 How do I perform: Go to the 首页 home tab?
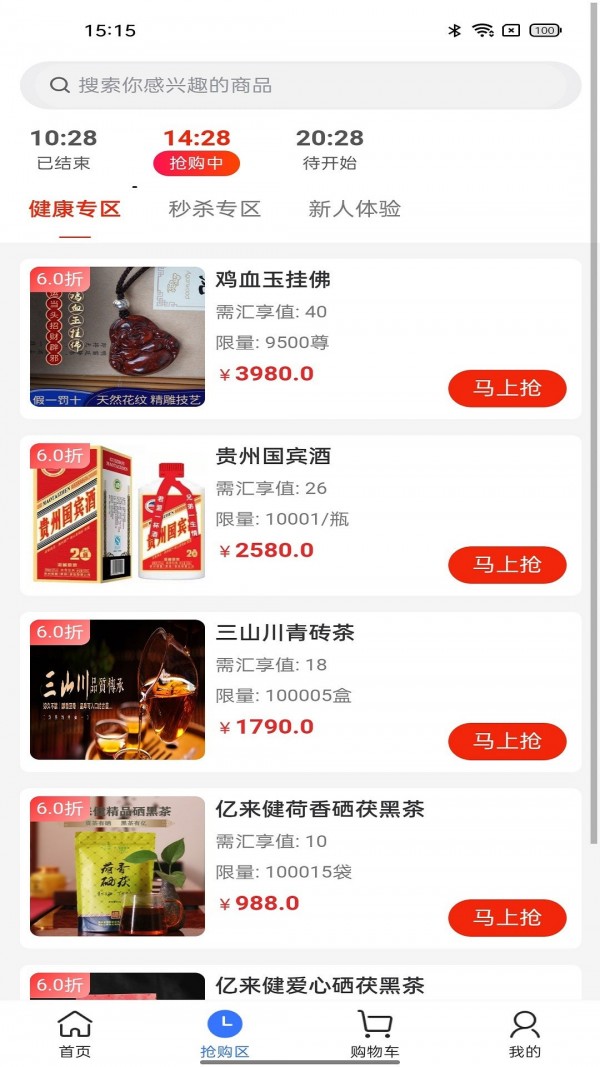coord(75,1034)
